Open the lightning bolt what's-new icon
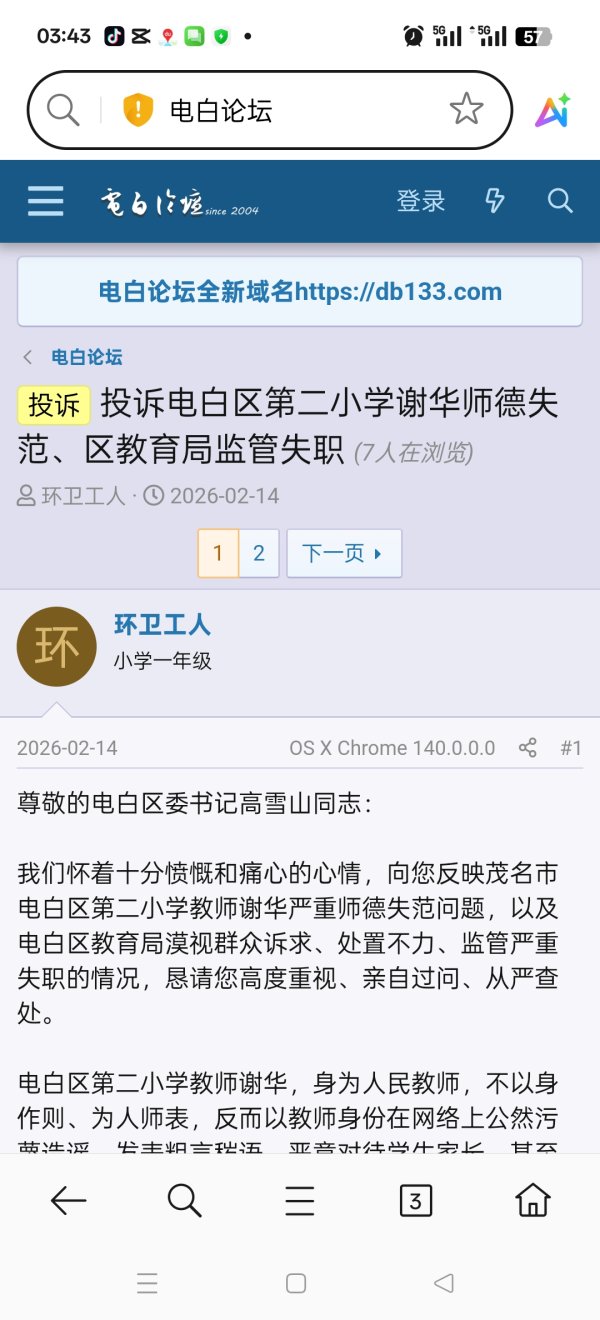This screenshot has width=600, height=1320. (495, 201)
